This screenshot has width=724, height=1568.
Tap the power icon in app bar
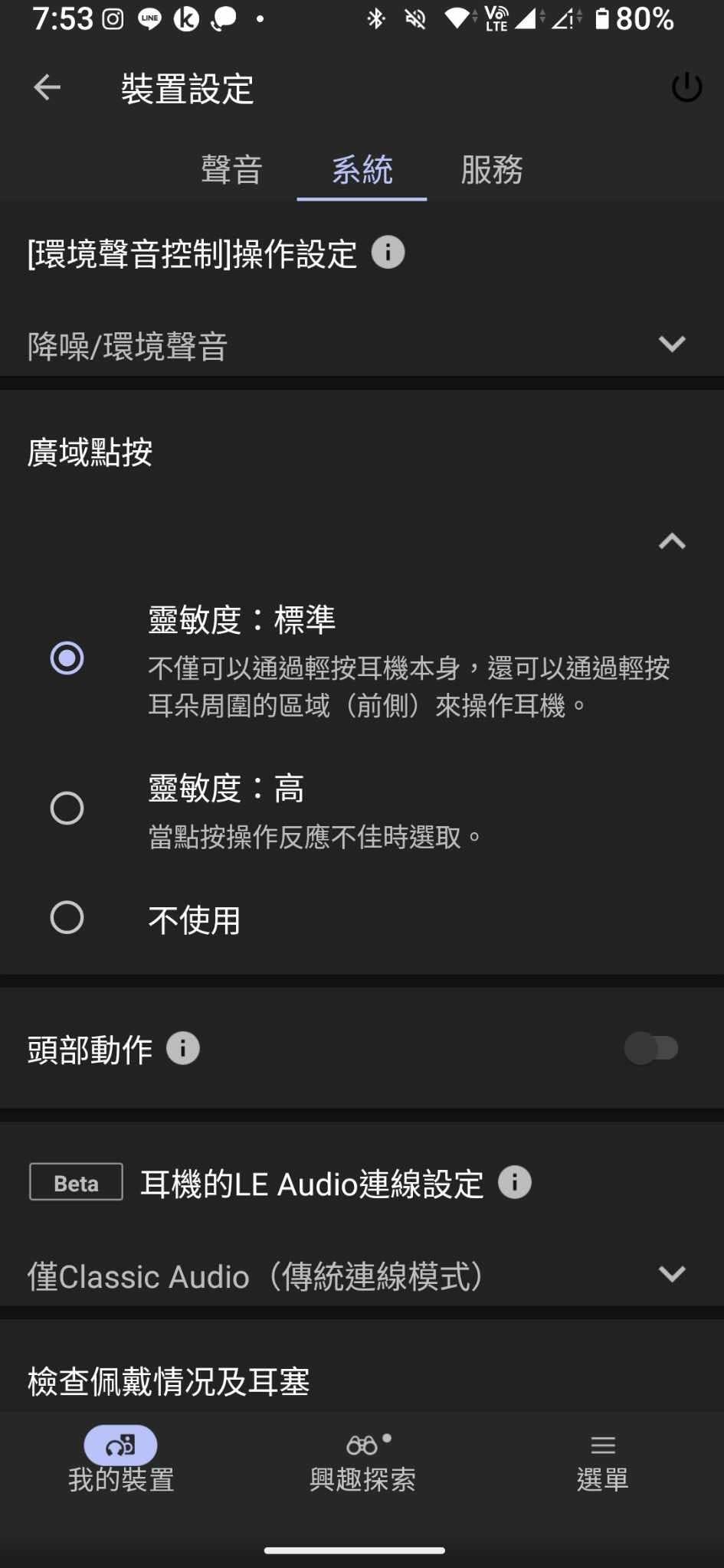[686, 88]
